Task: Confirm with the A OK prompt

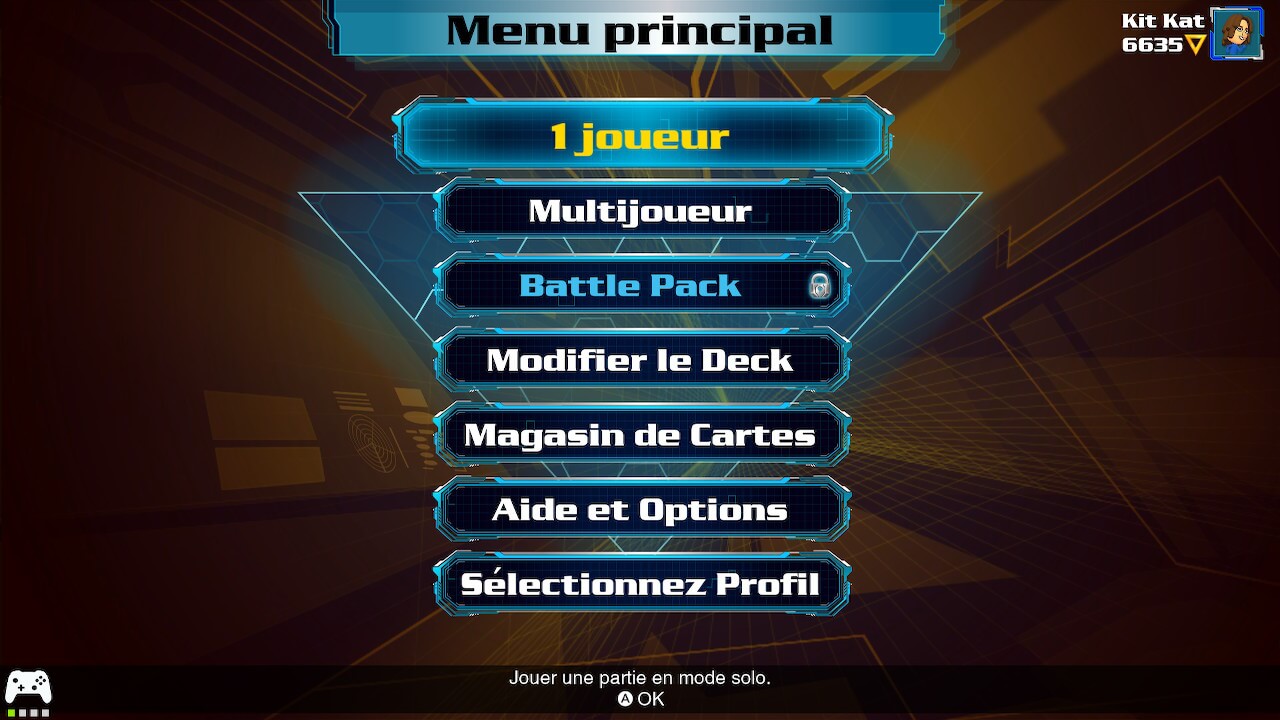Action: pos(640,699)
